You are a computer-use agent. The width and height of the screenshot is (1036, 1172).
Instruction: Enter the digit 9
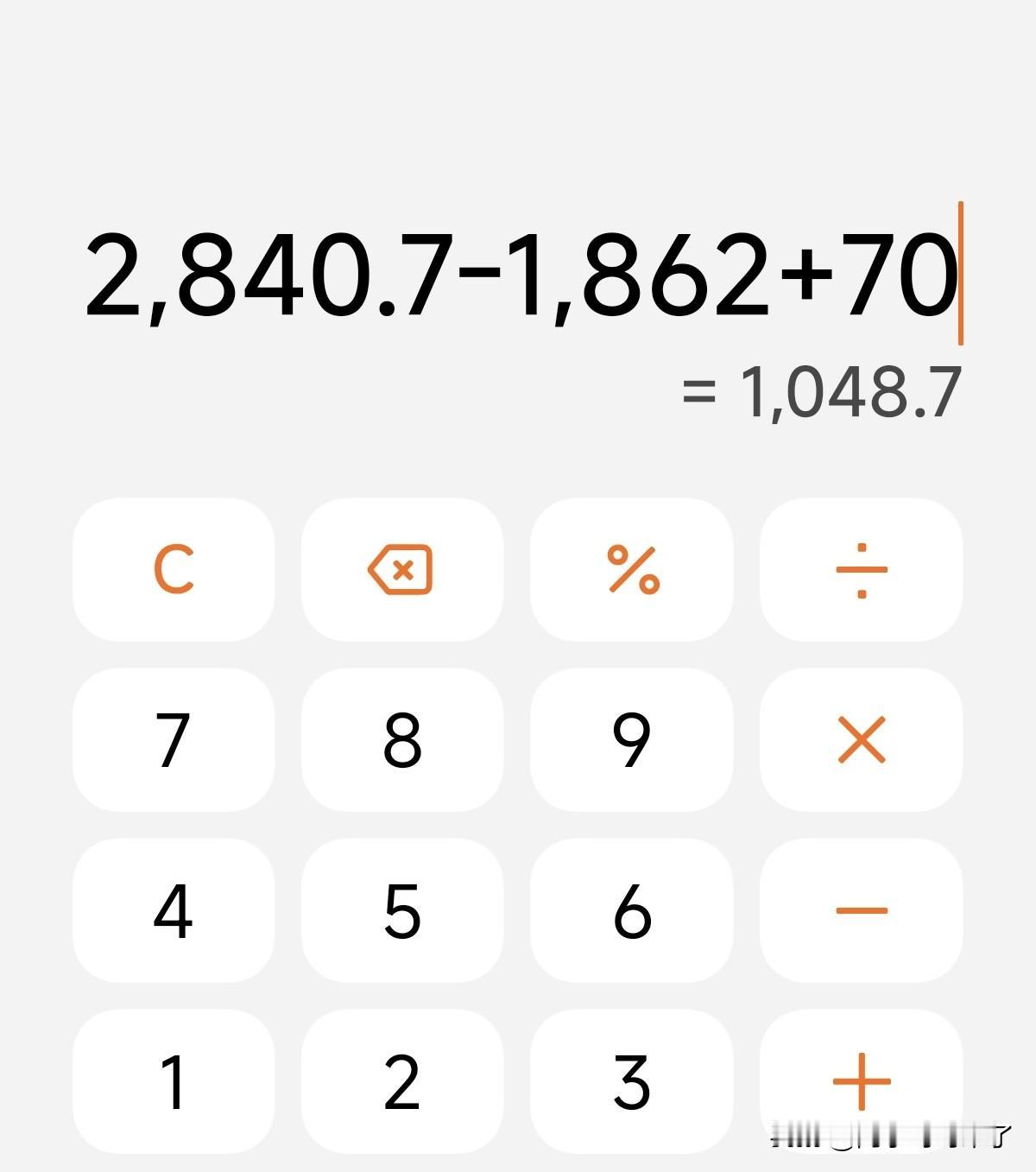632,740
